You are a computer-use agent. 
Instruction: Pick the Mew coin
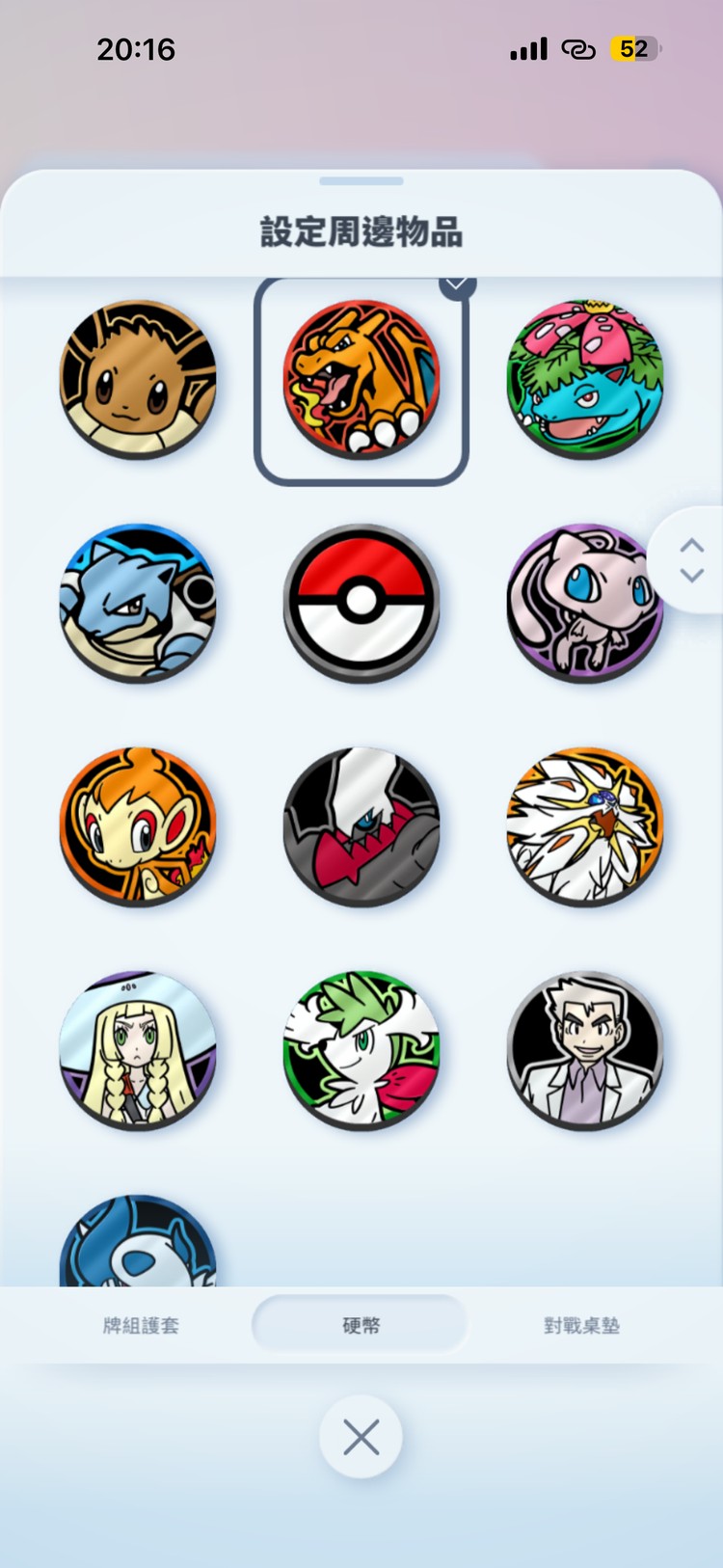coord(582,602)
